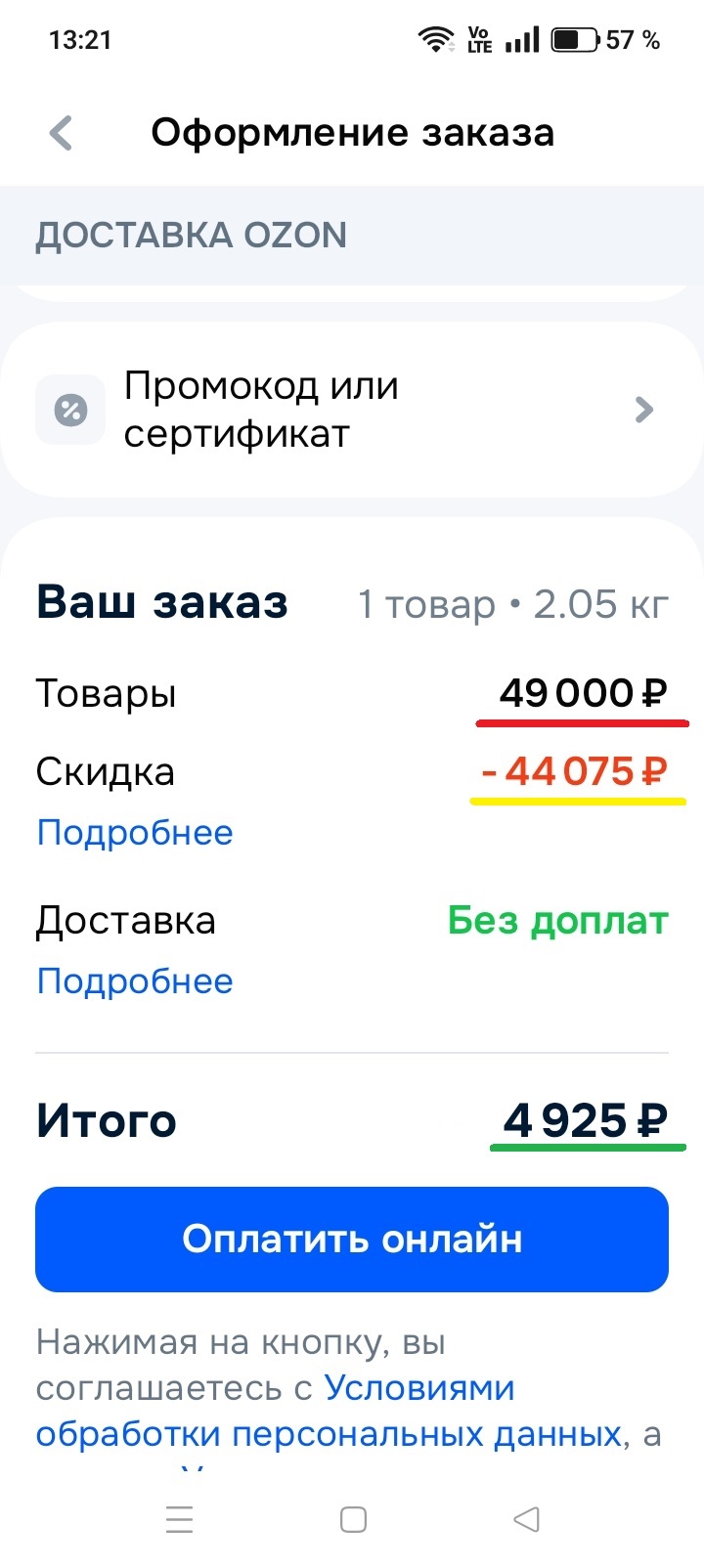Viewport: 704px width, 1568px height.
Task: Tap the Оплатить онлайн button
Action: (x=352, y=1239)
